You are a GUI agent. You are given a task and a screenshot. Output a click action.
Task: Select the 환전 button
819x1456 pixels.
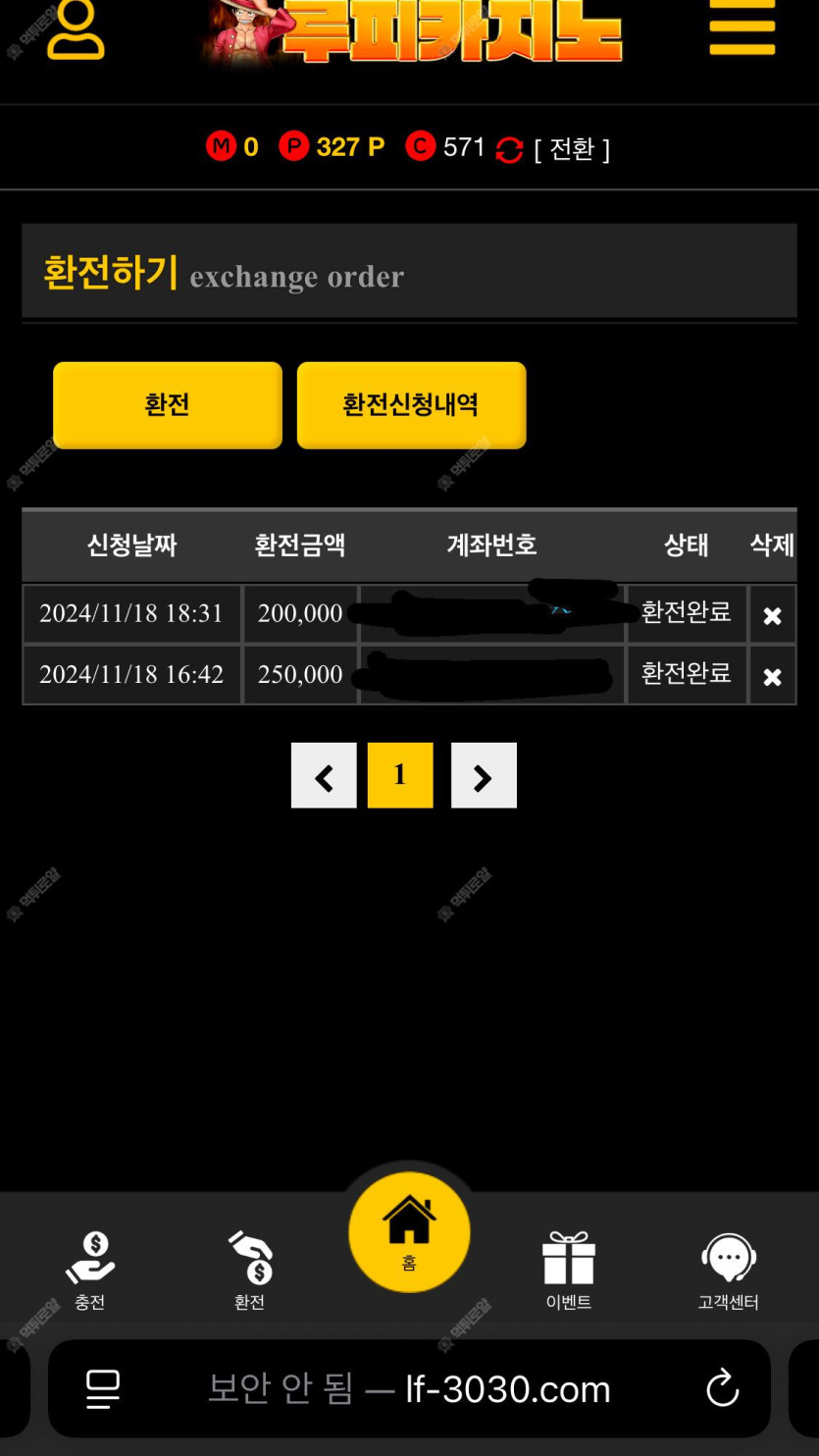tap(168, 405)
